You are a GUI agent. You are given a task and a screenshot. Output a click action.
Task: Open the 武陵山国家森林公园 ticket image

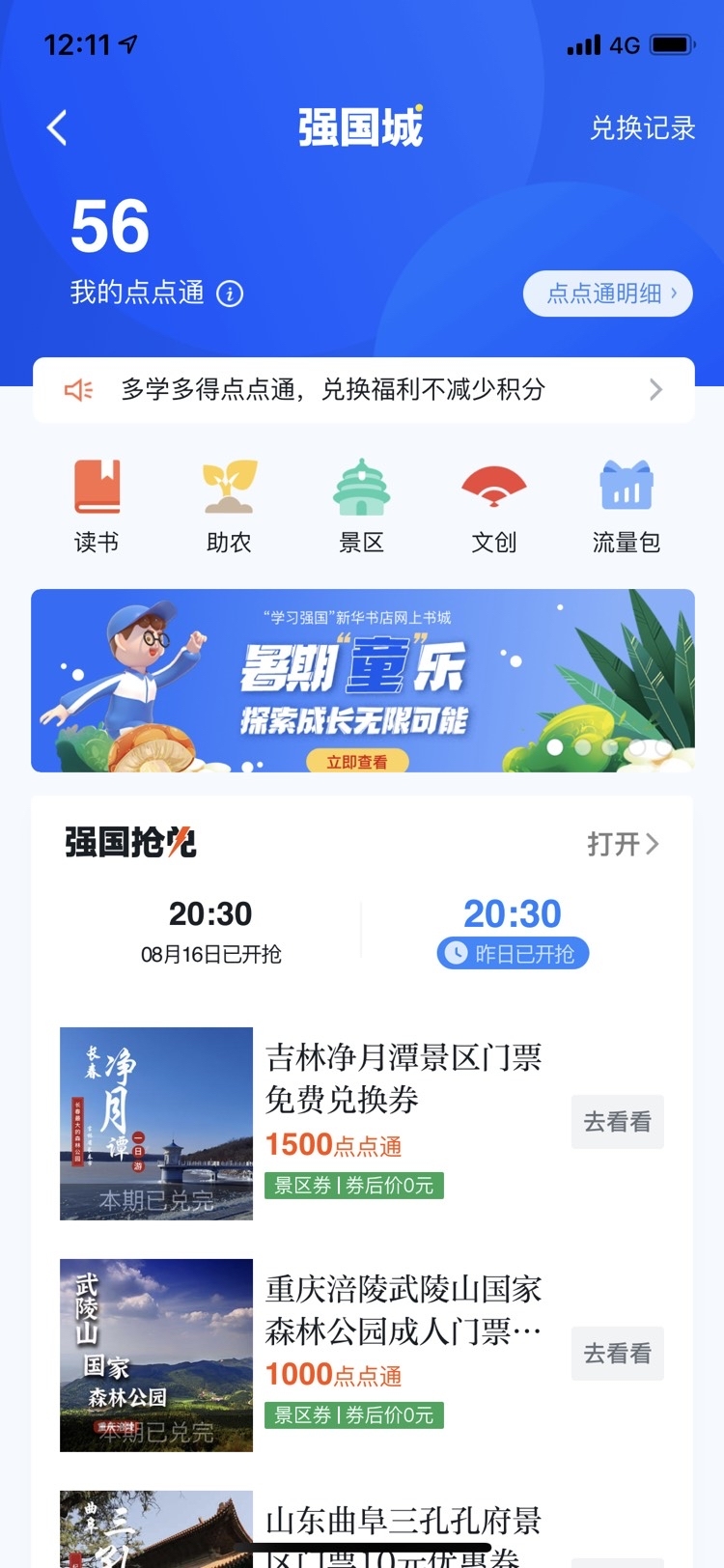[x=156, y=1356]
